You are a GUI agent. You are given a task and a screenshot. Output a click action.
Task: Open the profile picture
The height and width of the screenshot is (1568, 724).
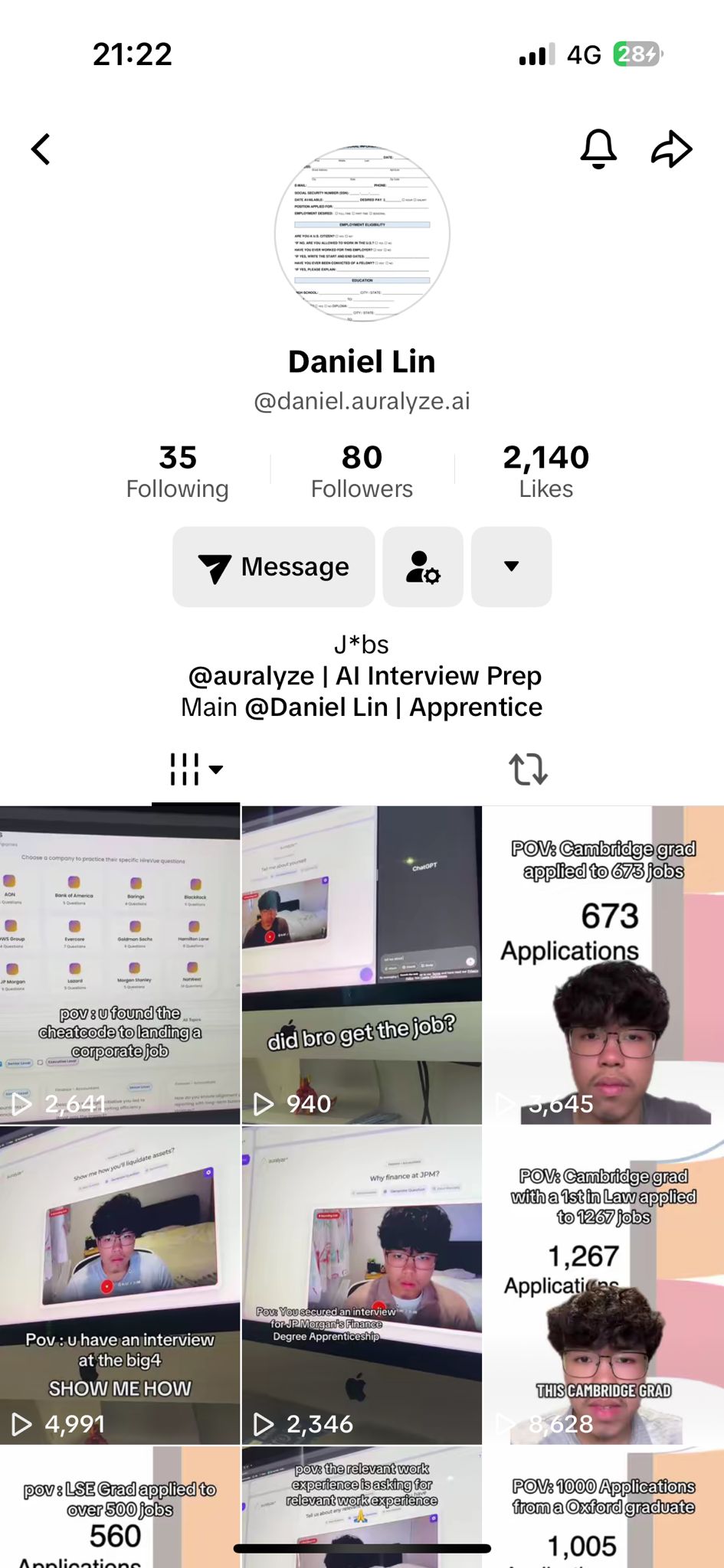[x=362, y=234]
